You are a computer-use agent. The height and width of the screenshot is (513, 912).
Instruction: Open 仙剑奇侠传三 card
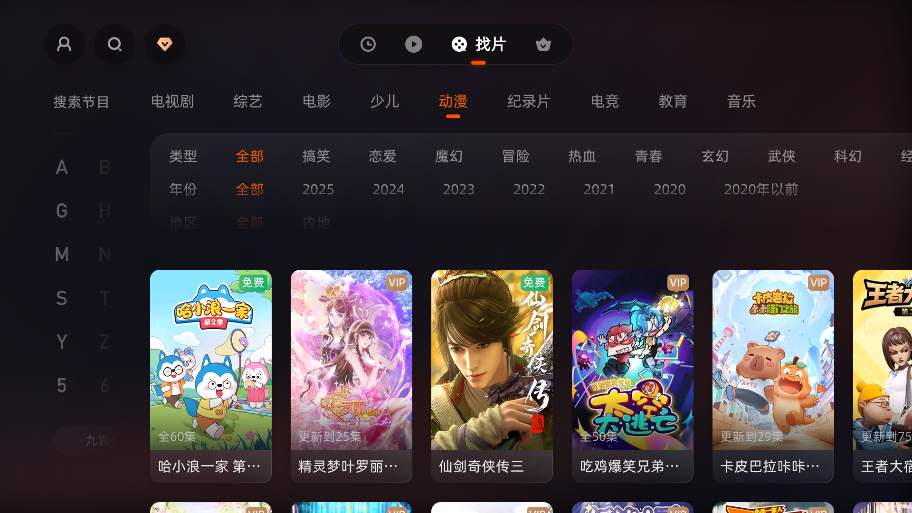pos(491,375)
